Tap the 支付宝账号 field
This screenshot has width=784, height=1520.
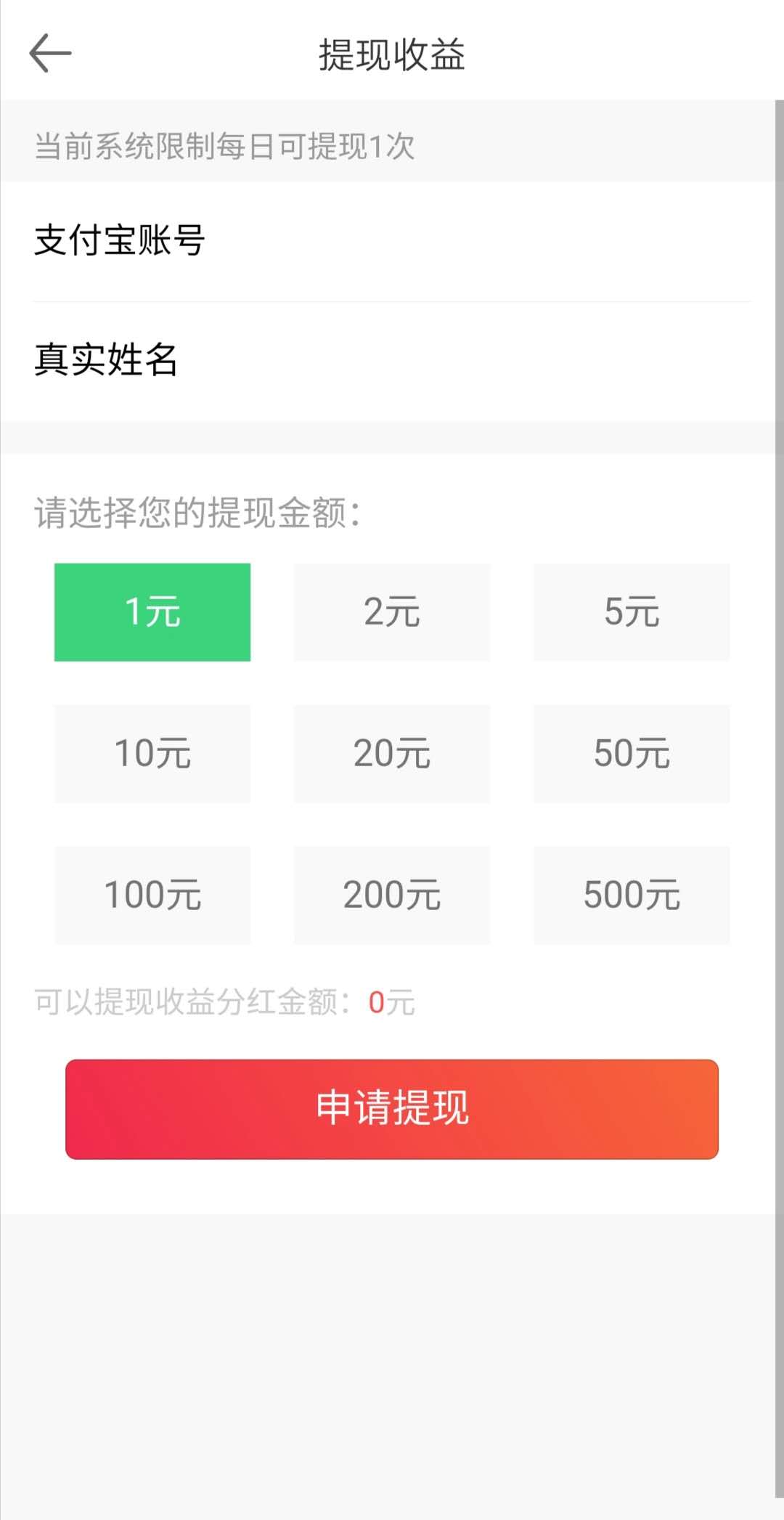[392, 241]
